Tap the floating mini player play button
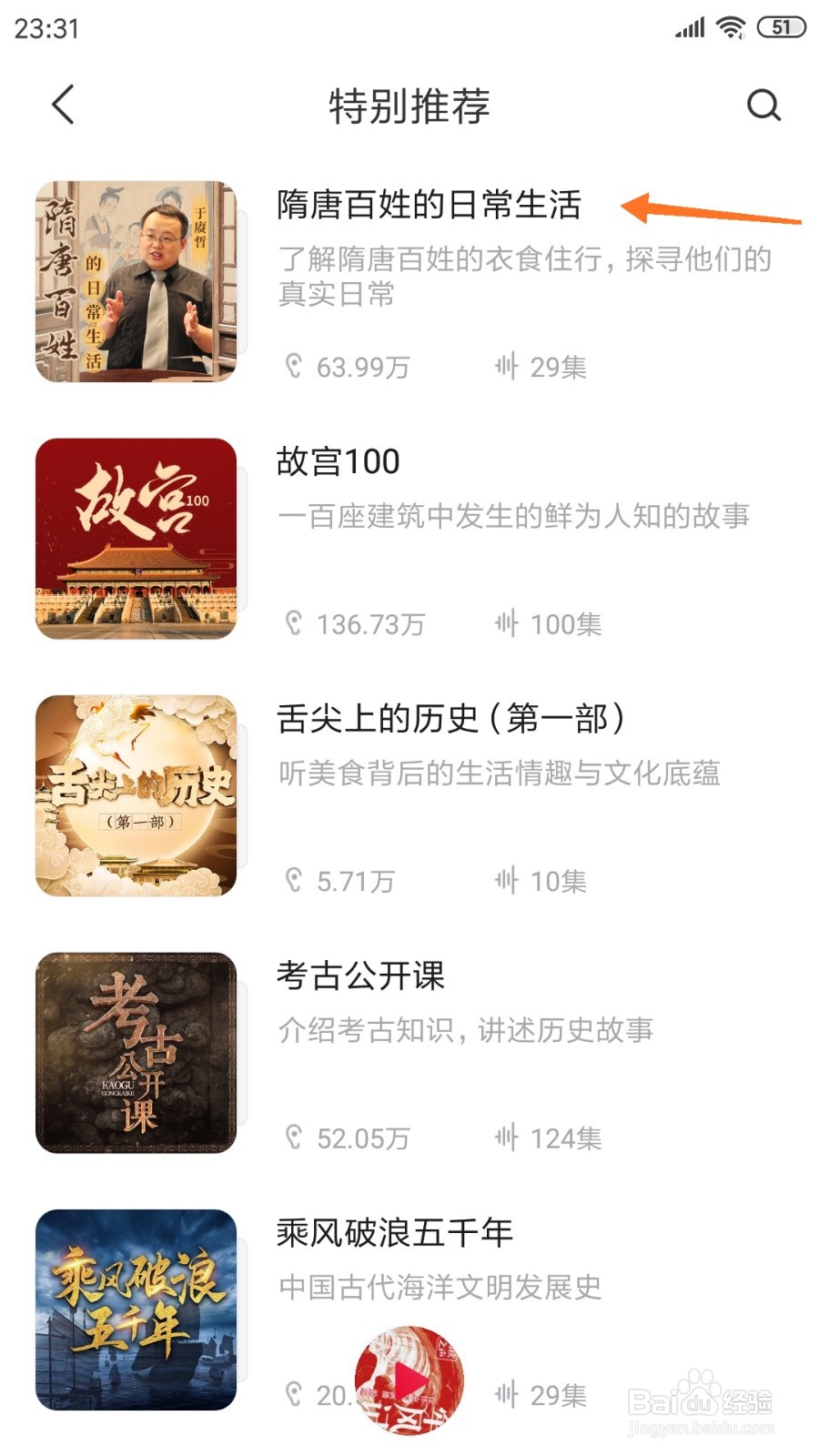This screenshot has height=1456, width=819. 408,1379
